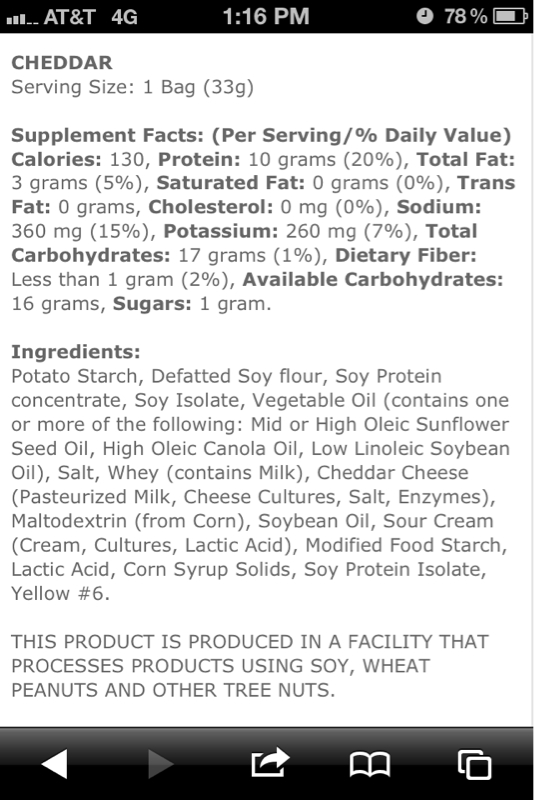
Task: Tap the forward arrow in the toolbar
Action: click(161, 764)
